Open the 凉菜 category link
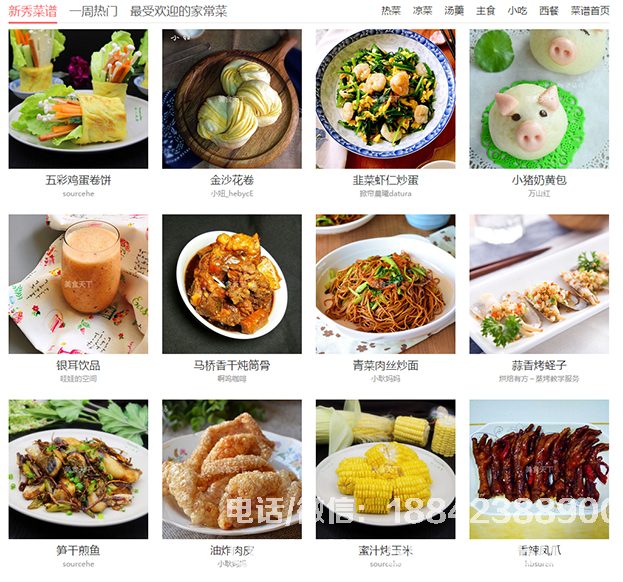Image resolution: width=623 pixels, height=582 pixels. pyautogui.click(x=423, y=11)
